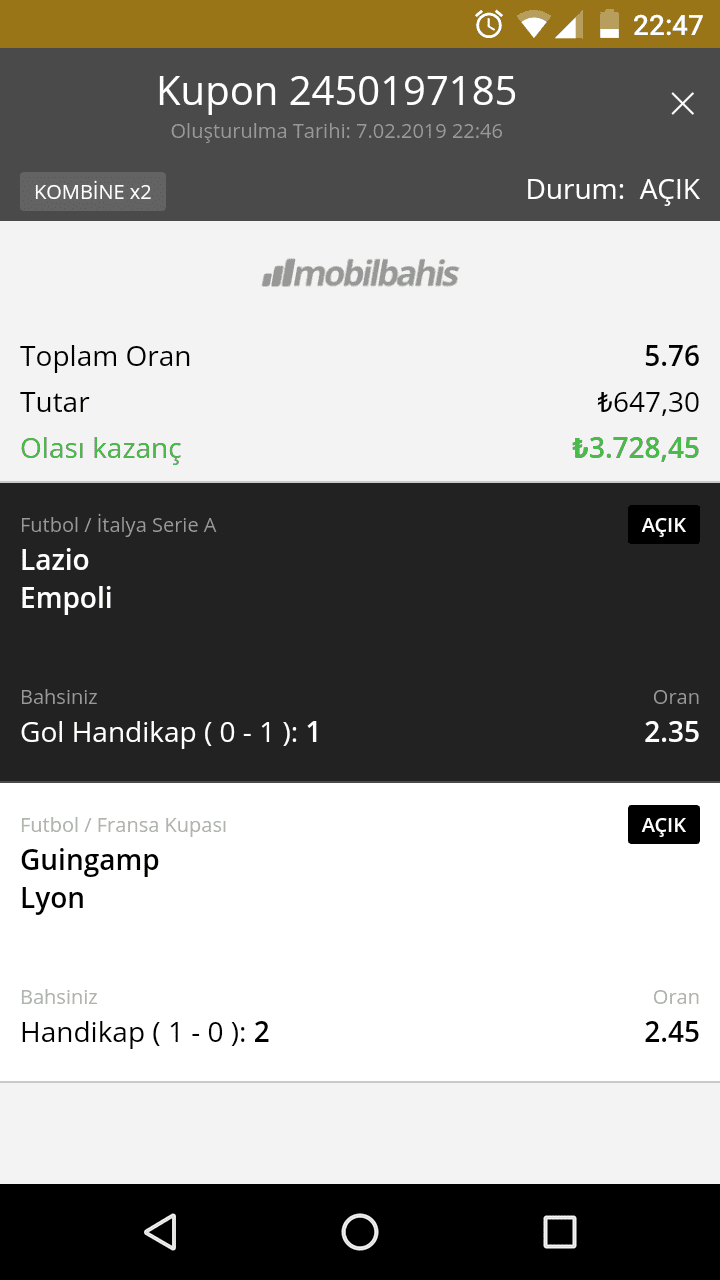720x1280 pixels.
Task: Go to the phone's home screen
Action: coord(360,1232)
